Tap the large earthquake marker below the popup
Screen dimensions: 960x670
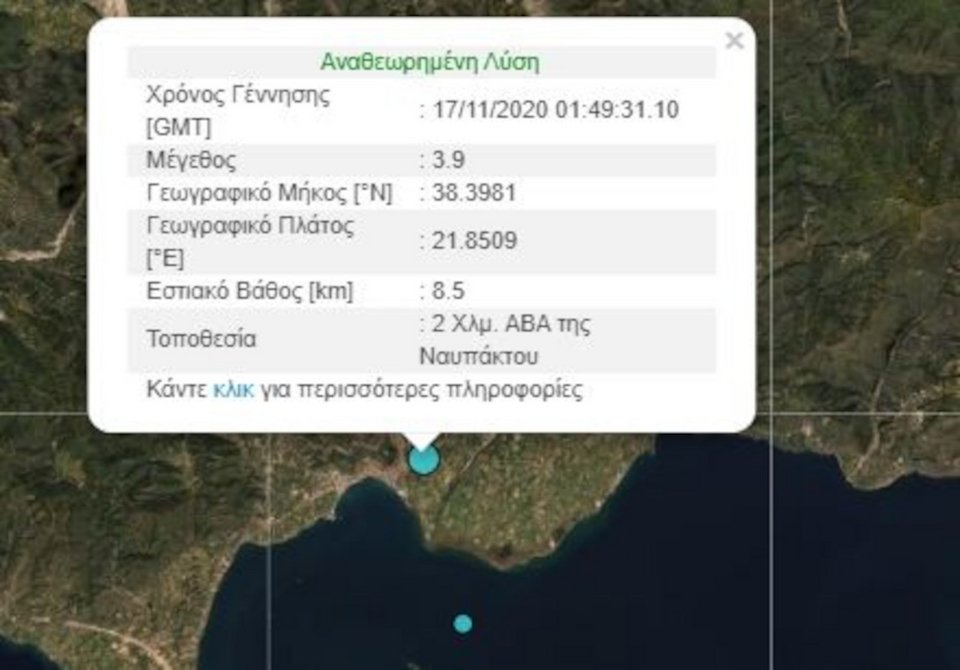(424, 460)
